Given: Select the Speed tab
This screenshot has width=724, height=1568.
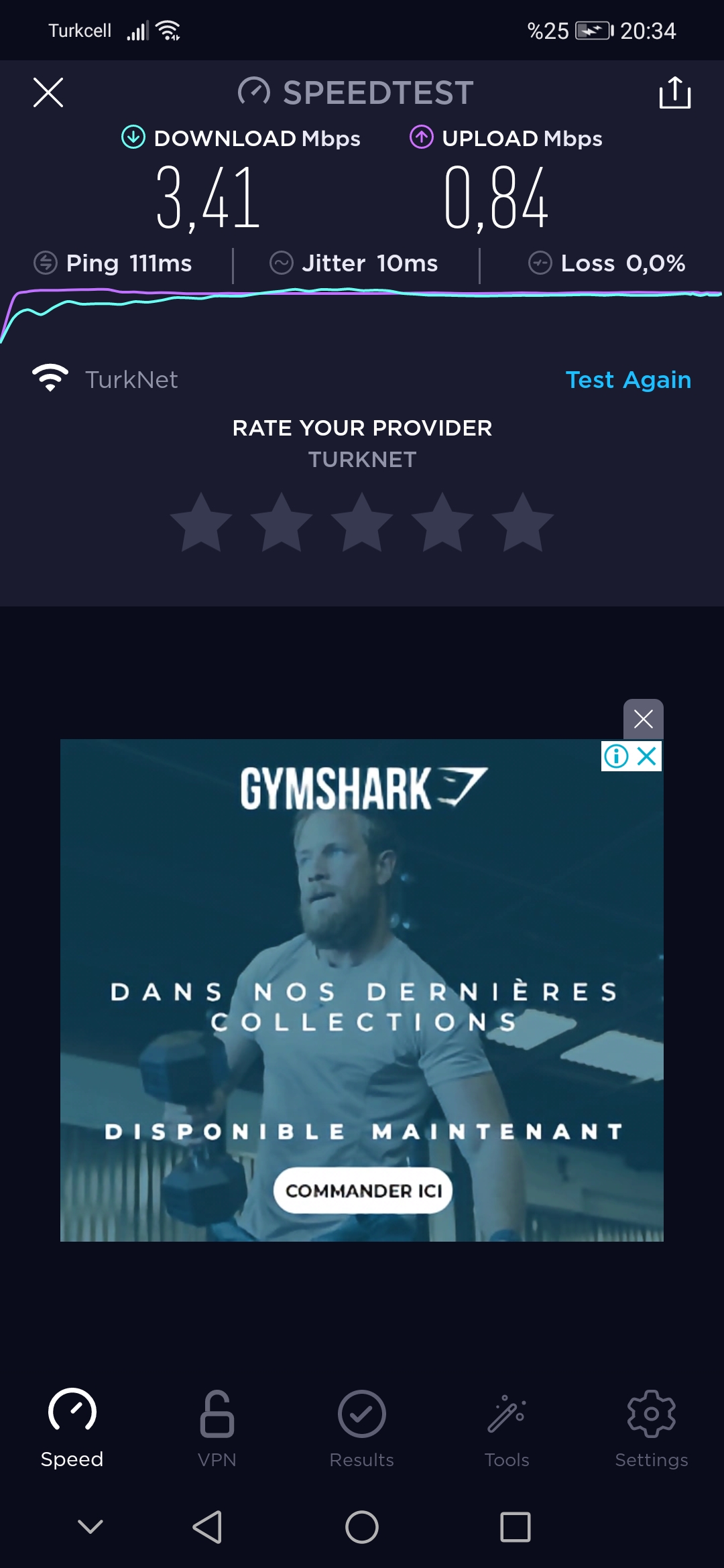Looking at the screenshot, I should pyautogui.click(x=72, y=1429).
